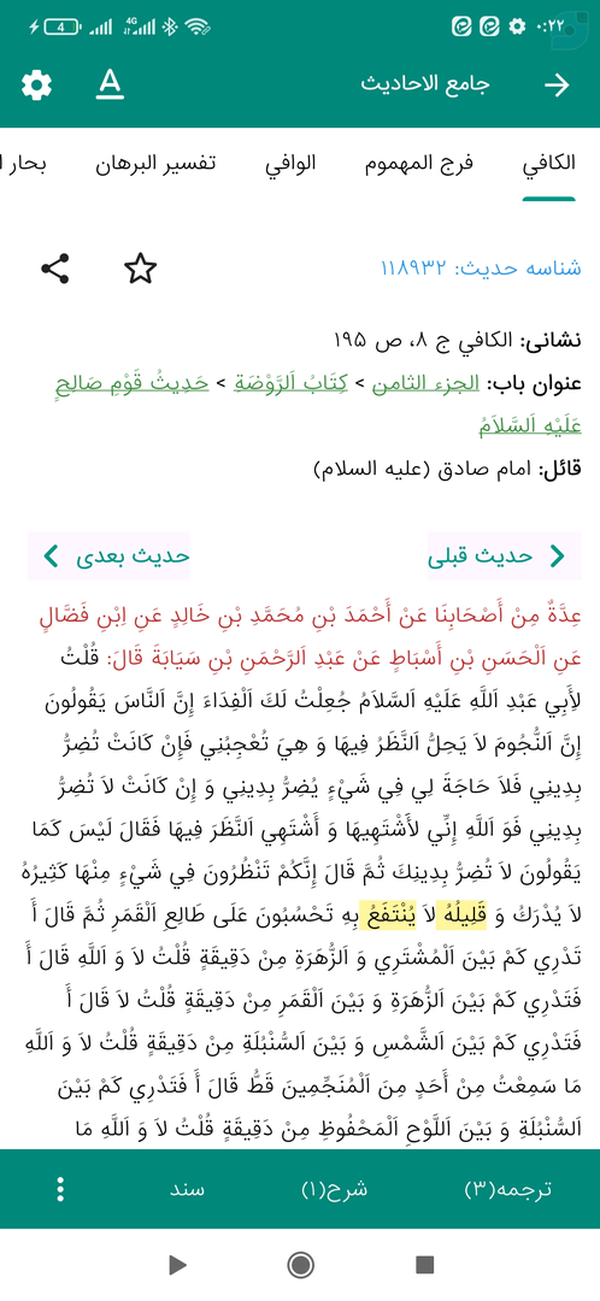Open the font style A option
600x1301 pixels.
pyautogui.click(x=110, y=86)
